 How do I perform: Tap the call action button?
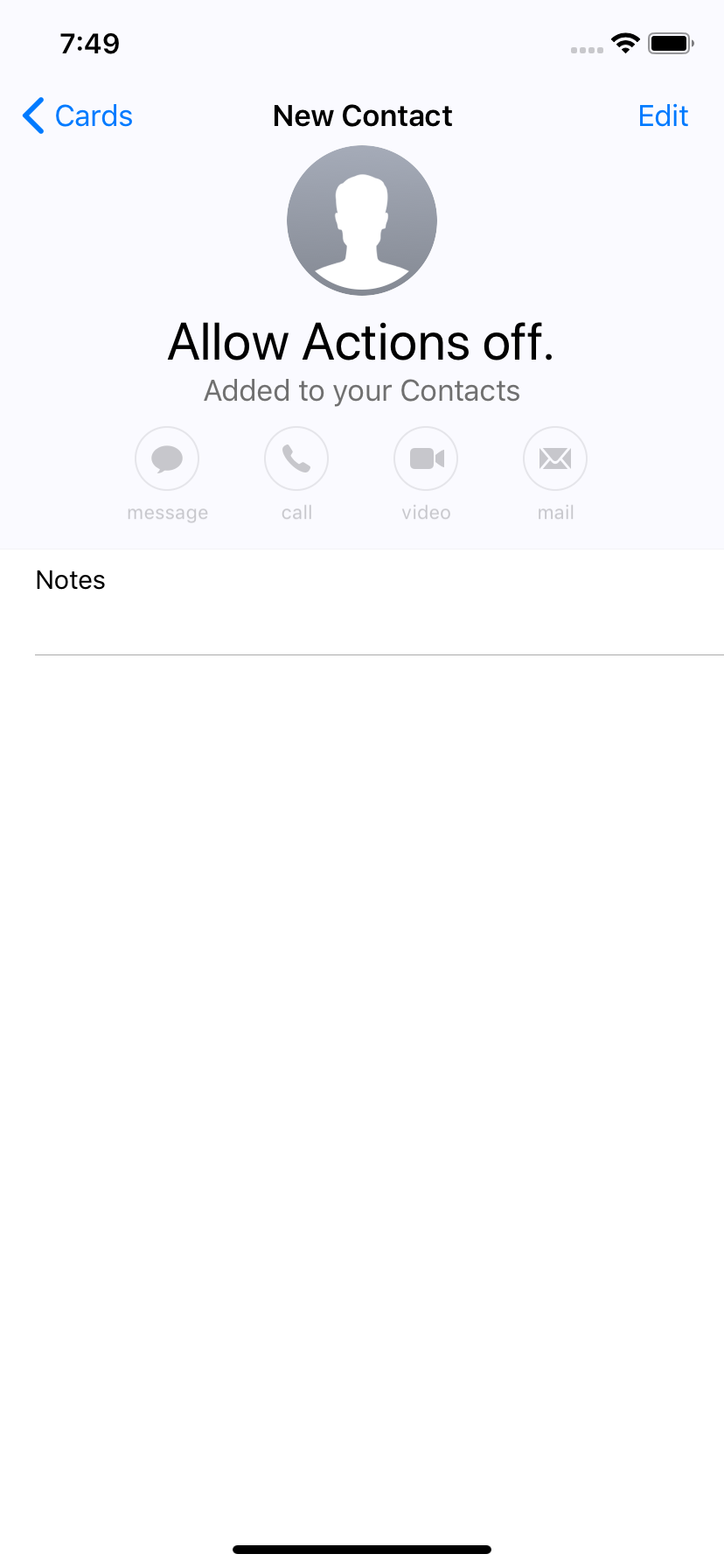point(296,458)
